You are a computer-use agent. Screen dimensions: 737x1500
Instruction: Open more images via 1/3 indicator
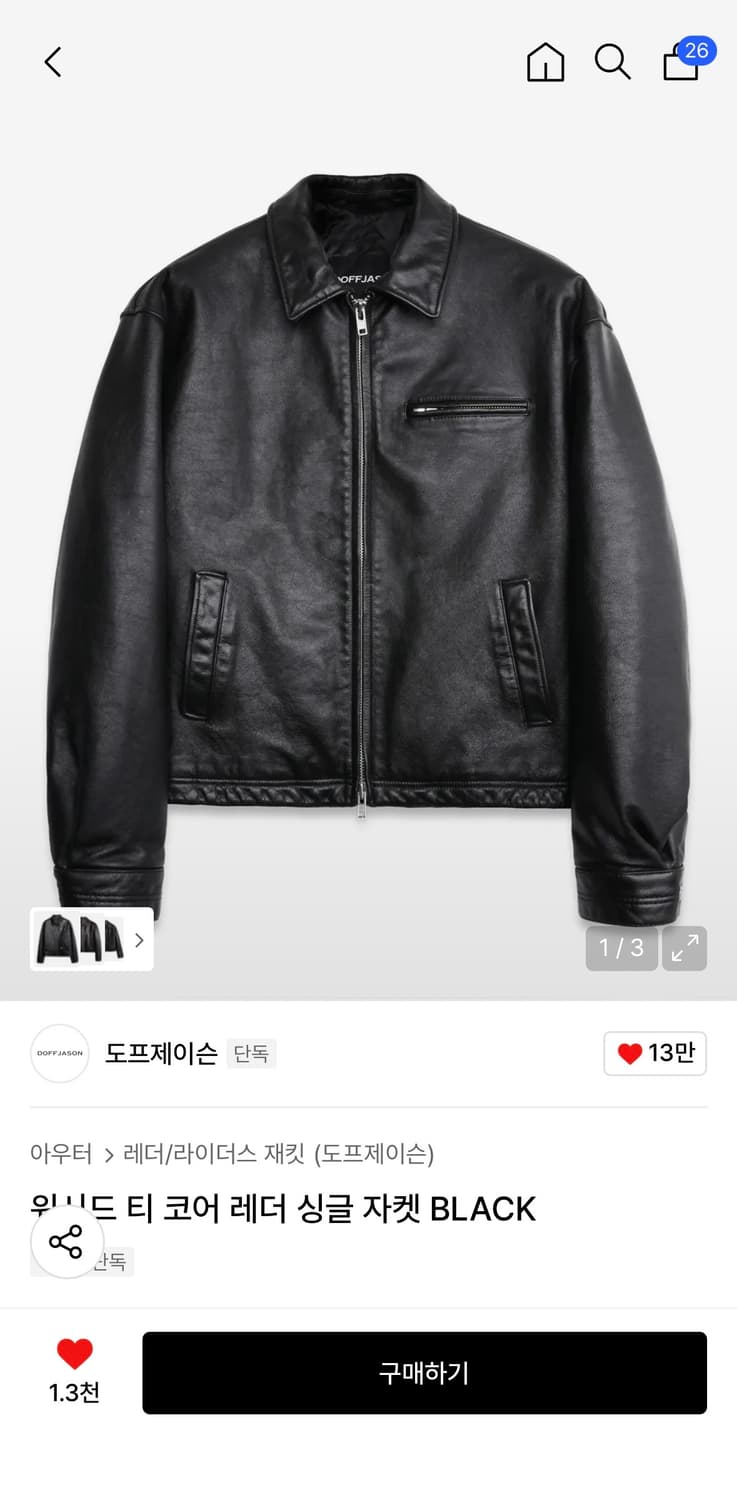coord(621,947)
